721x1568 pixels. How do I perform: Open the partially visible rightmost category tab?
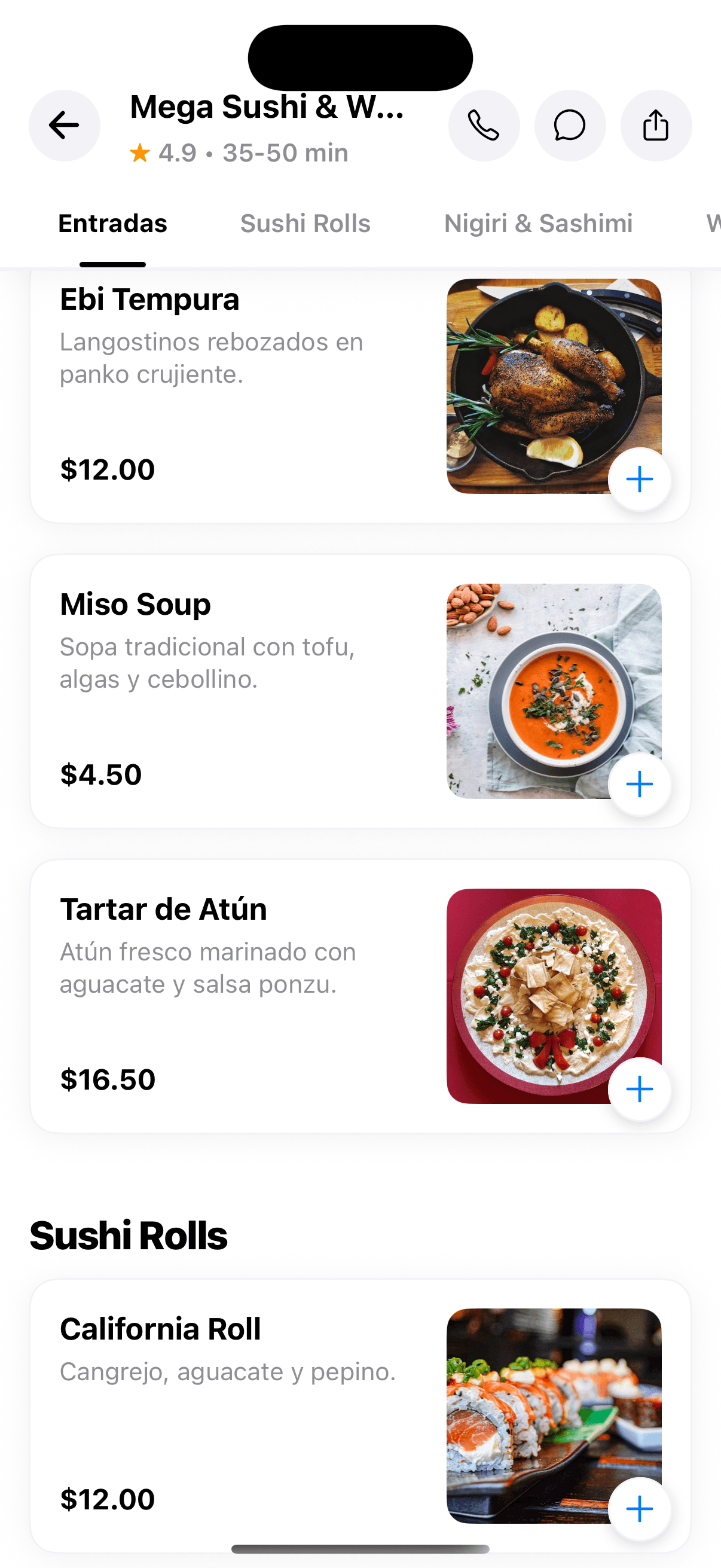coord(711,224)
